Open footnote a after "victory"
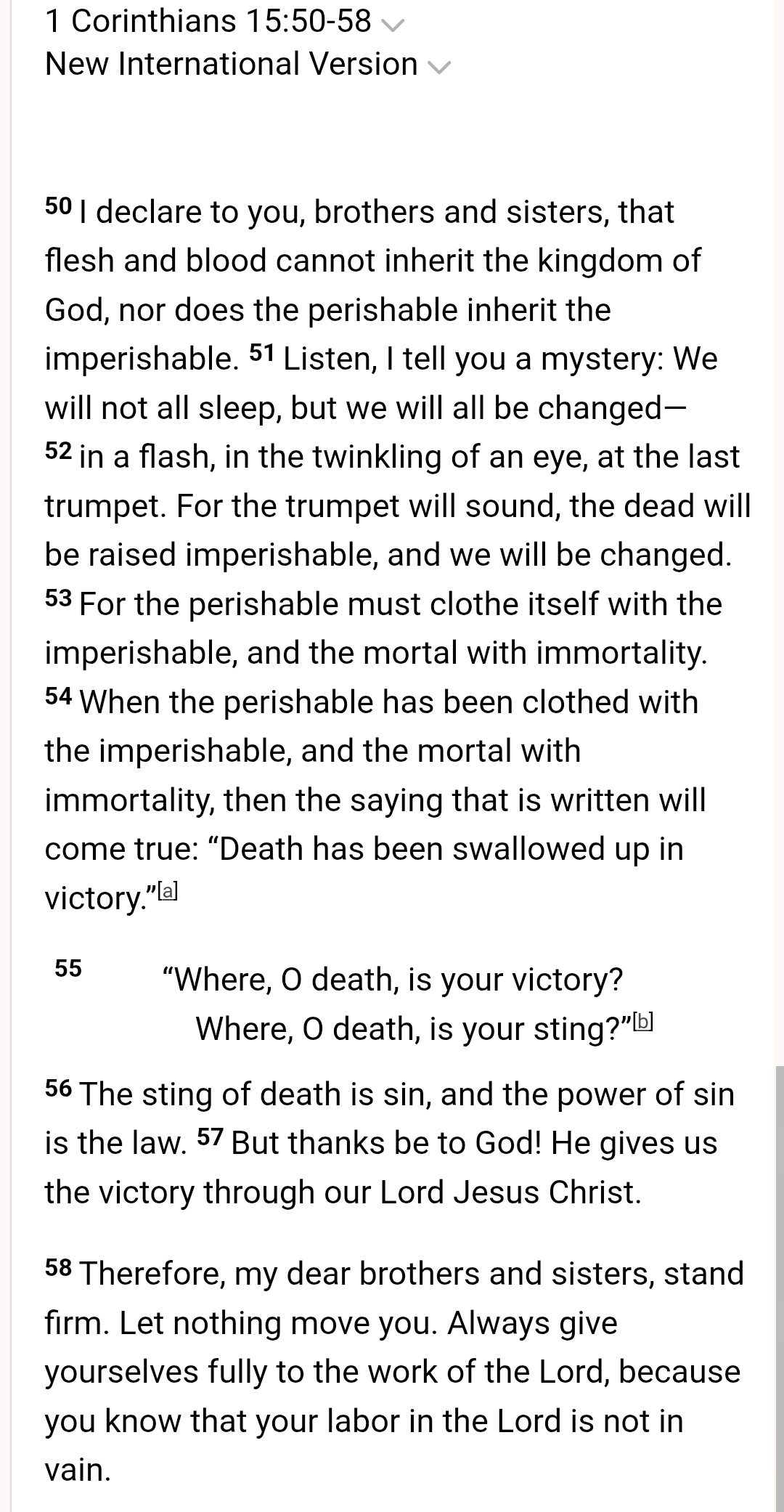The width and height of the screenshot is (784, 1512). pos(168,890)
